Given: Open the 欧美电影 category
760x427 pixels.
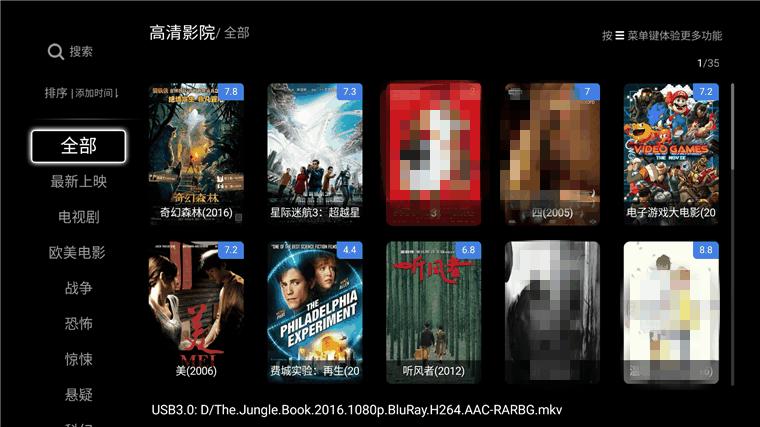Looking at the screenshot, I should coord(78,252).
